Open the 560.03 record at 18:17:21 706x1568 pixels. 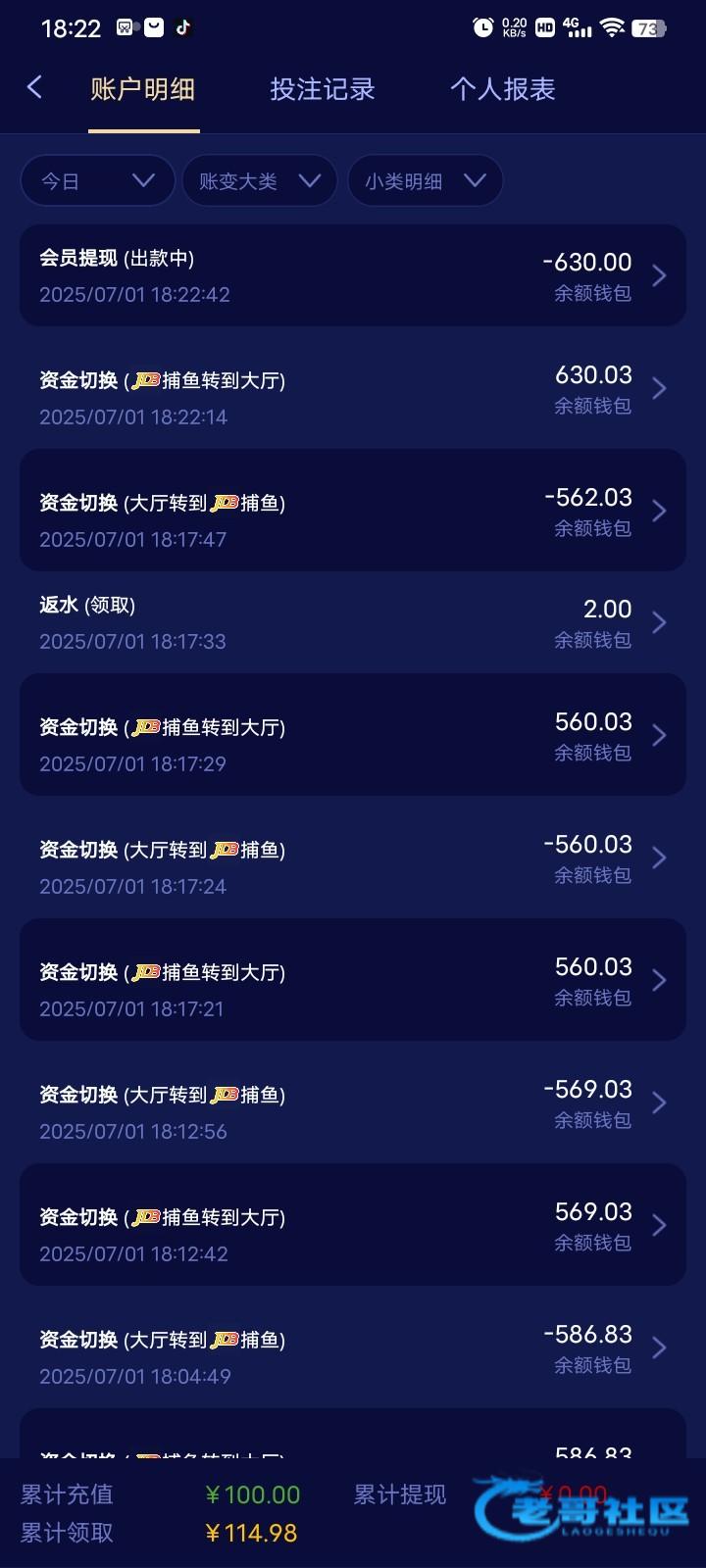(x=353, y=979)
